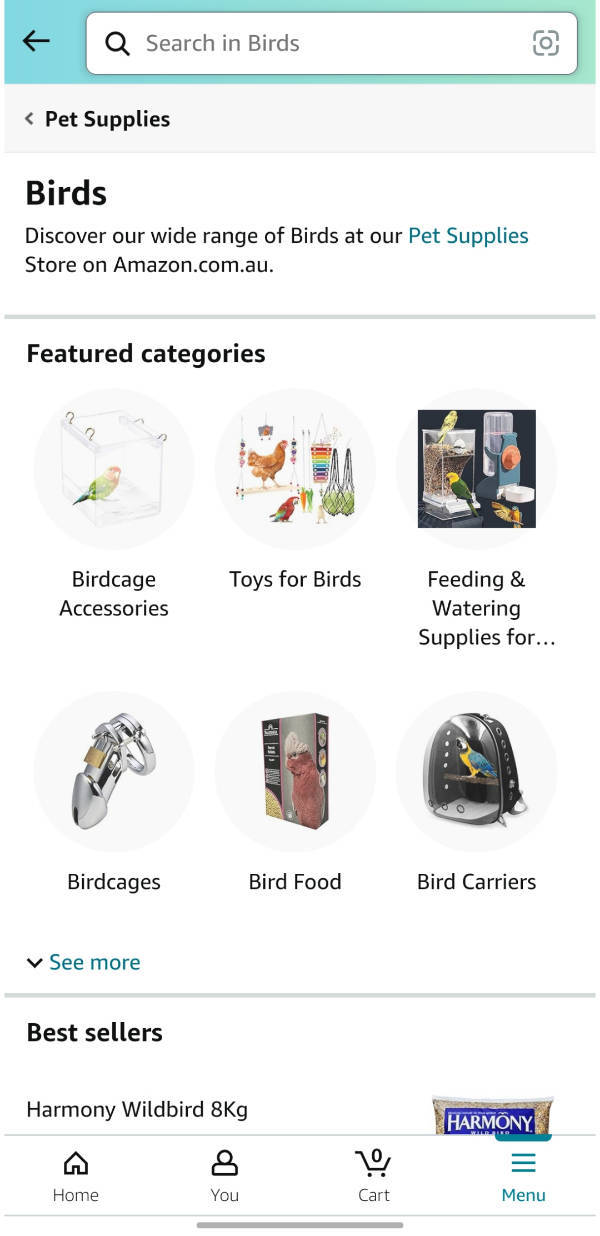Image resolution: width=600 pixels, height=1236 pixels.
Task: Open the Pet Supplies Store link
Action: [468, 236]
